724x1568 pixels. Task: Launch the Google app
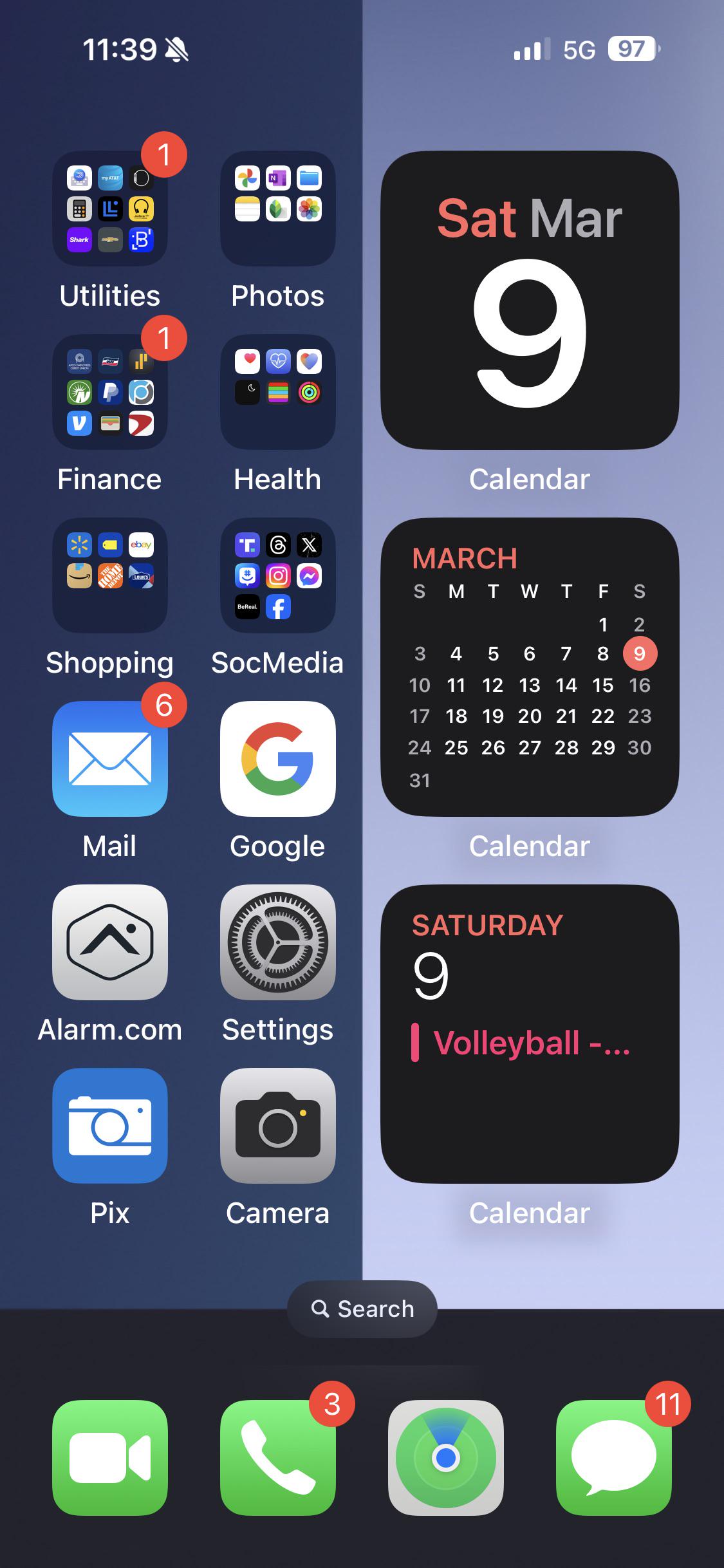click(277, 760)
